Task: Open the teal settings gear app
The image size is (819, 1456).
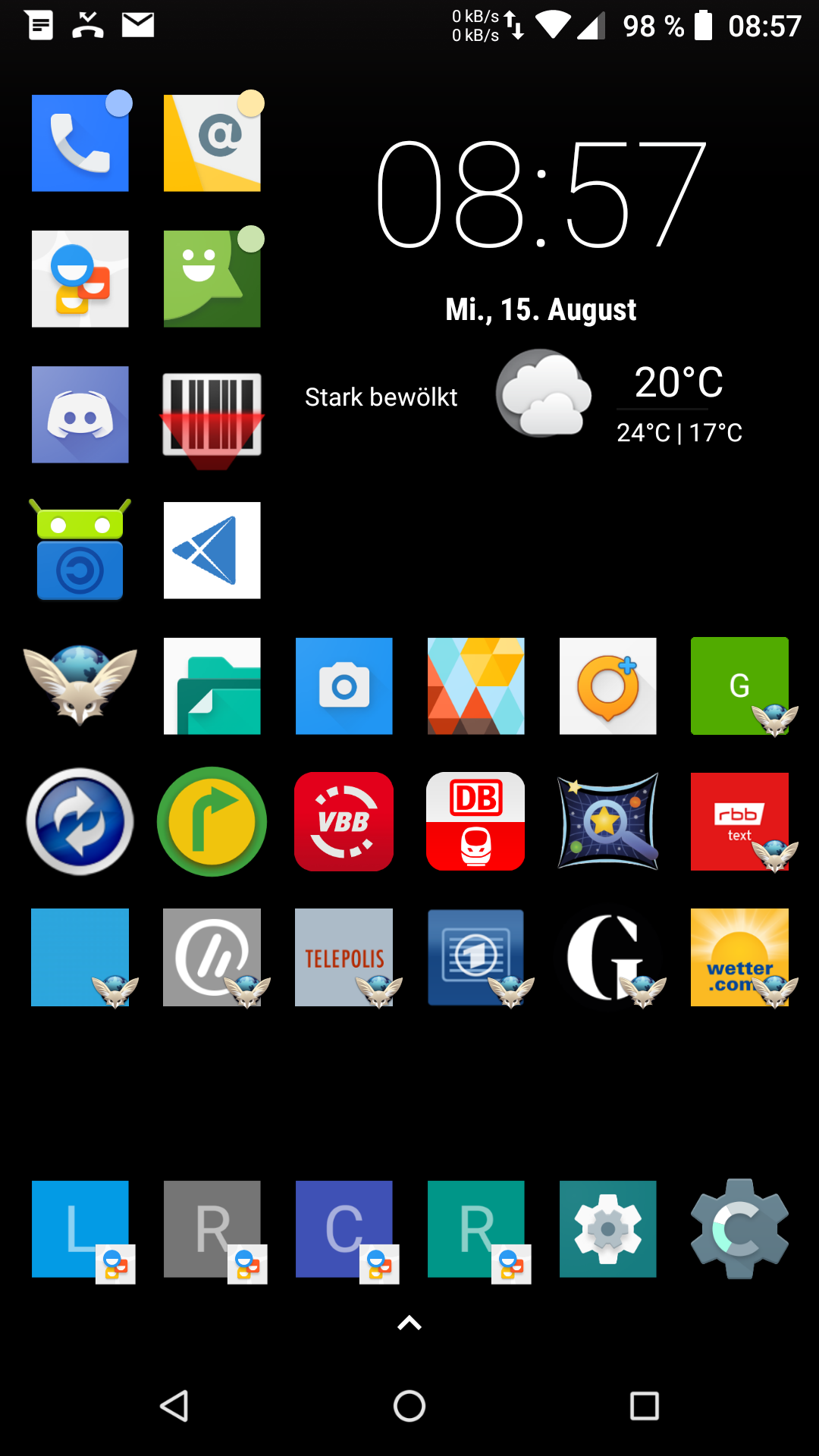Action: [x=607, y=1228]
